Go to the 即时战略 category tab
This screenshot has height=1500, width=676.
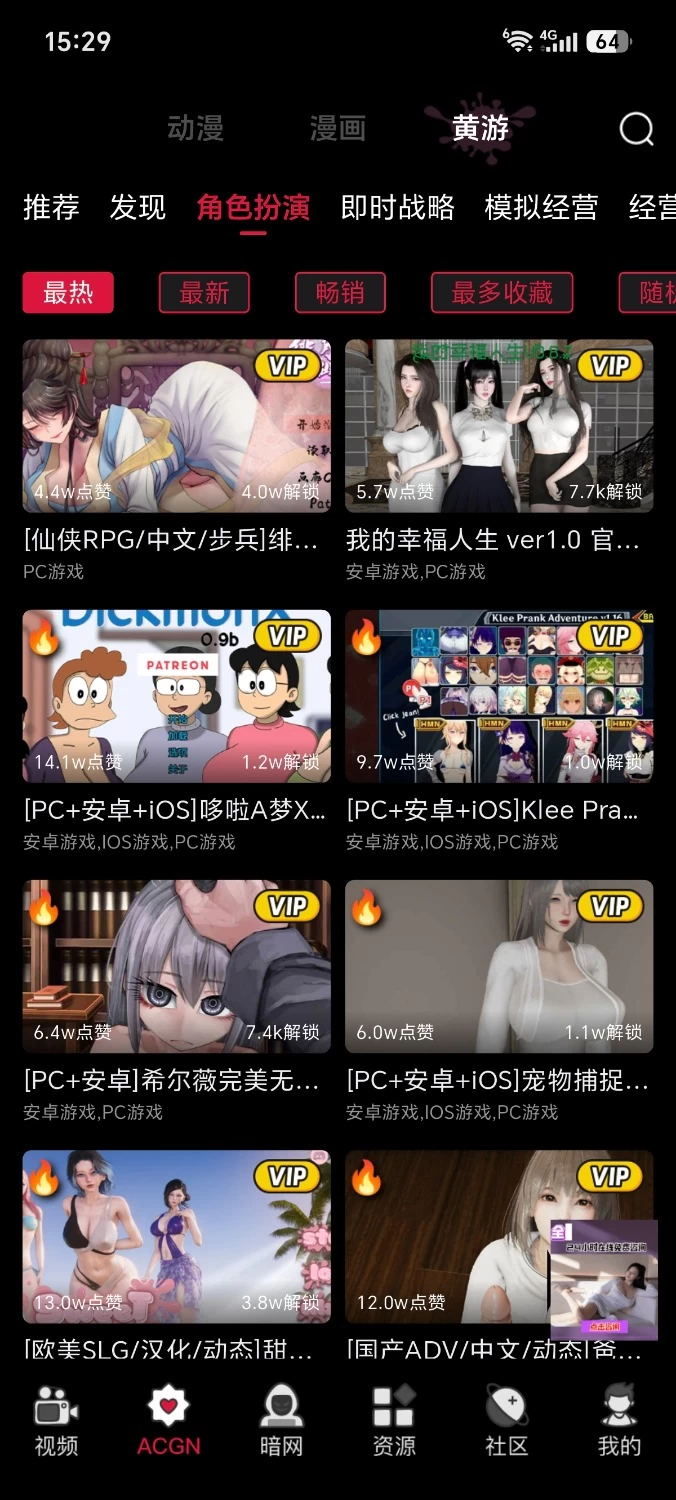[397, 207]
